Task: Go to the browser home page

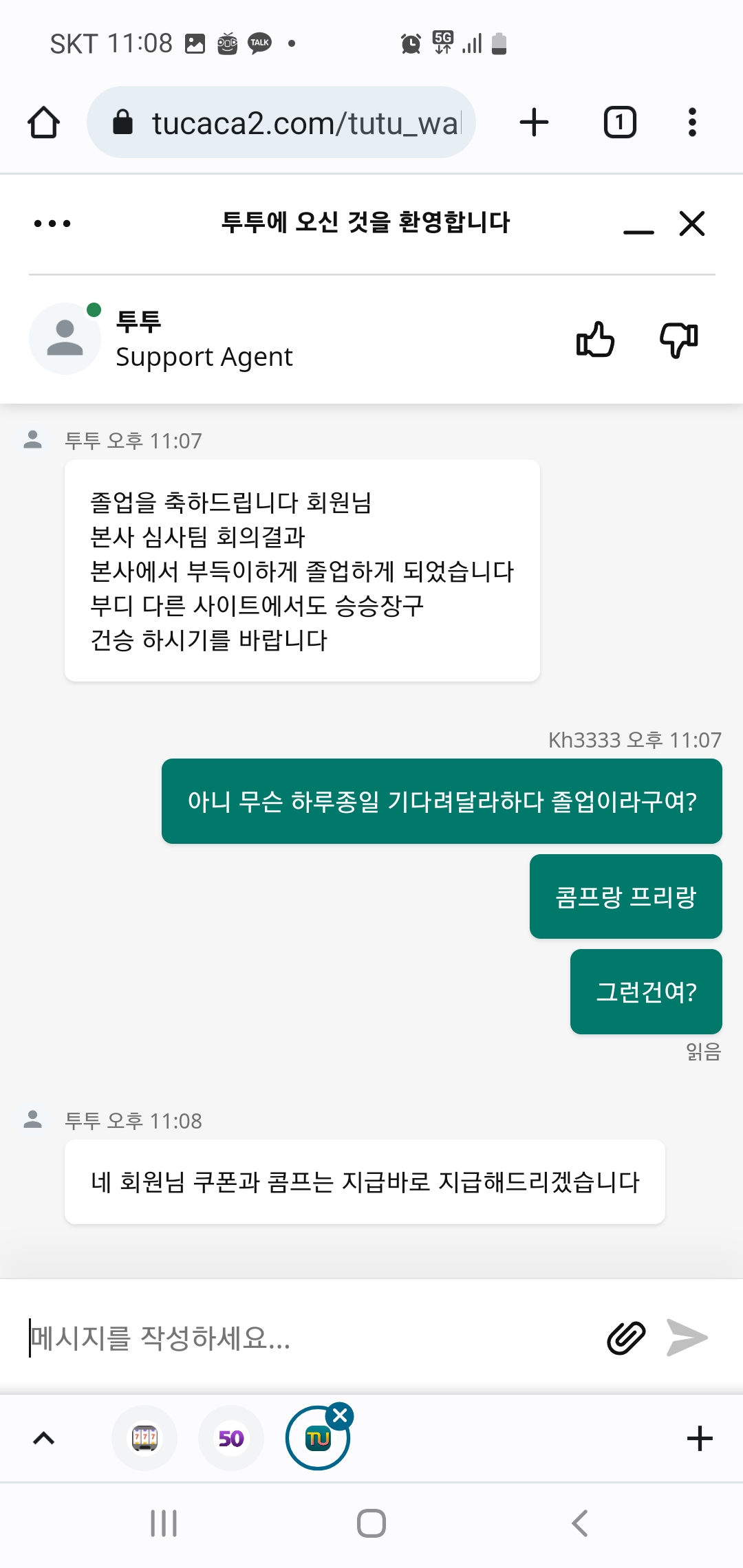Action: (43, 122)
